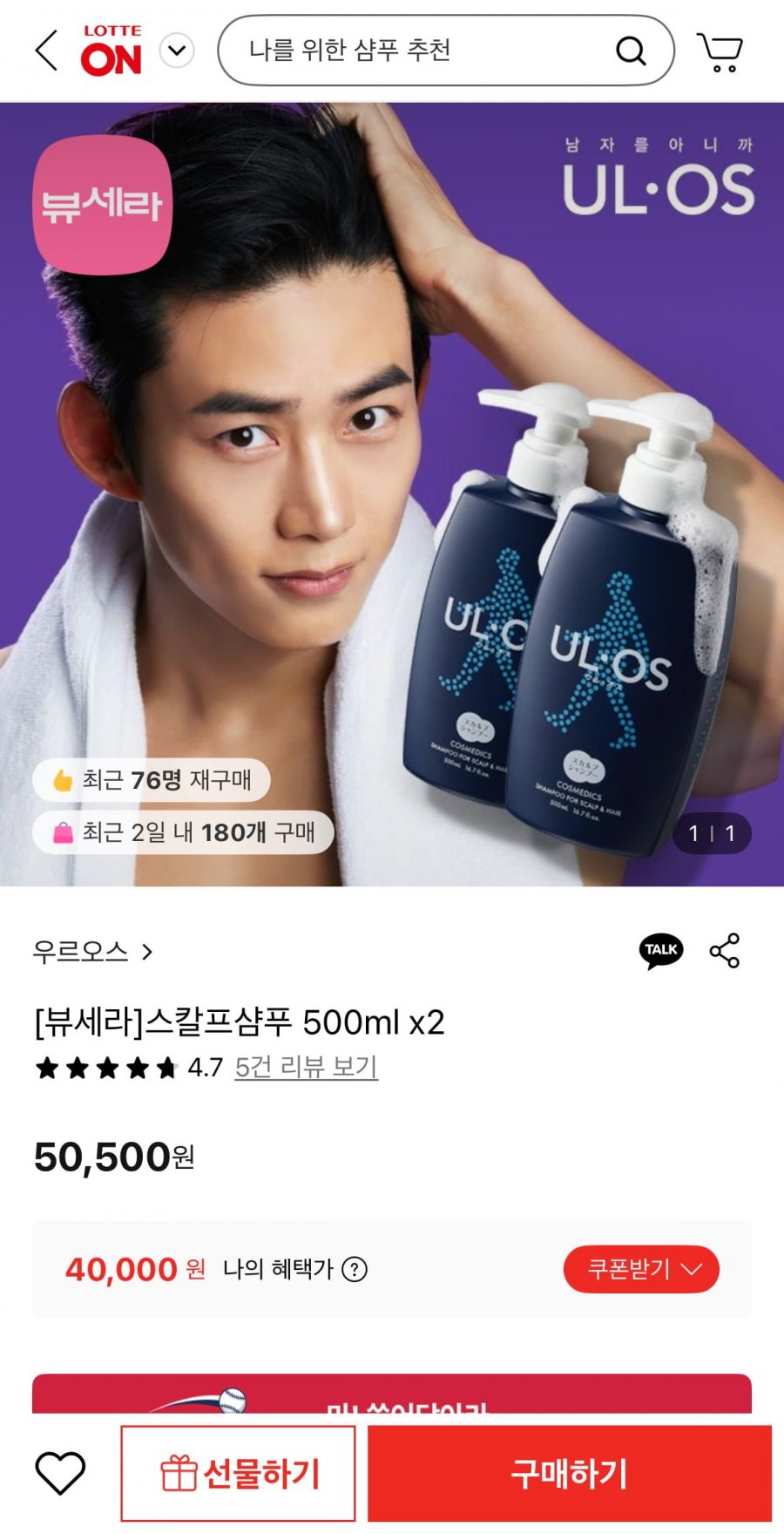Buy now with 구매하기 button
Image resolution: width=784 pixels, height=1534 pixels.
[x=570, y=1474]
